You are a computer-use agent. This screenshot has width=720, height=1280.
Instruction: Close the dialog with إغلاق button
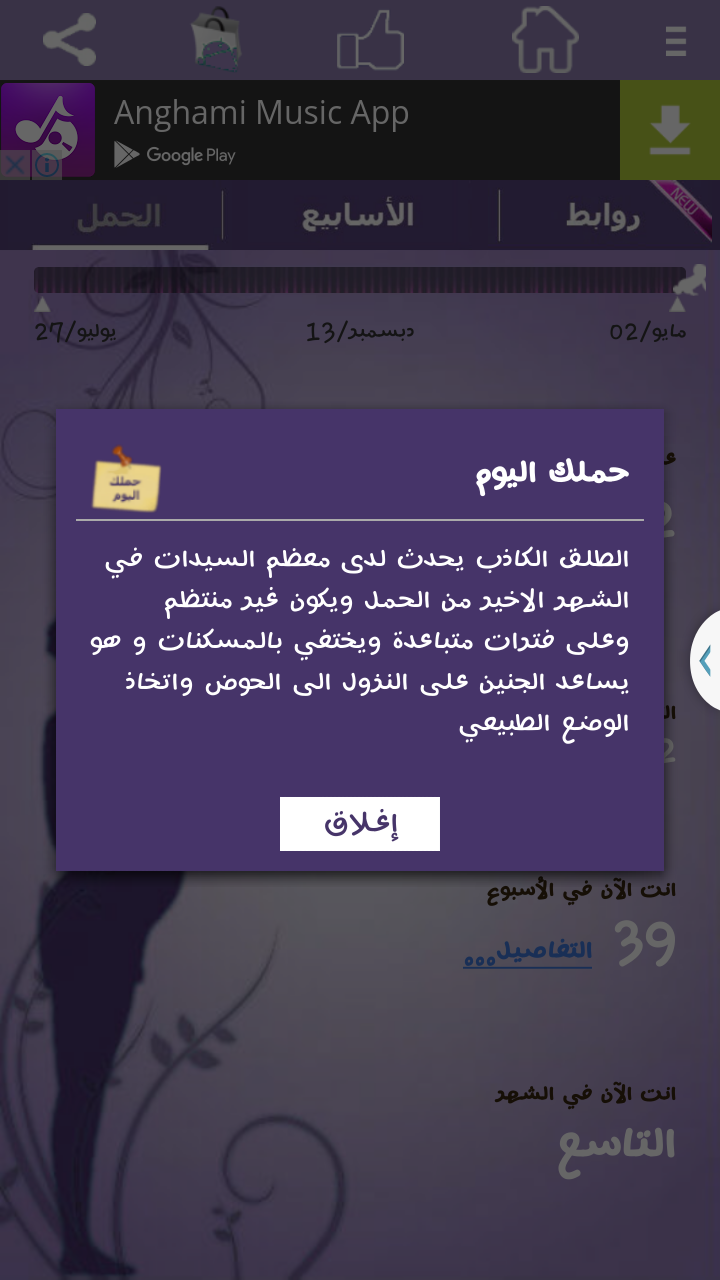pyautogui.click(x=359, y=824)
